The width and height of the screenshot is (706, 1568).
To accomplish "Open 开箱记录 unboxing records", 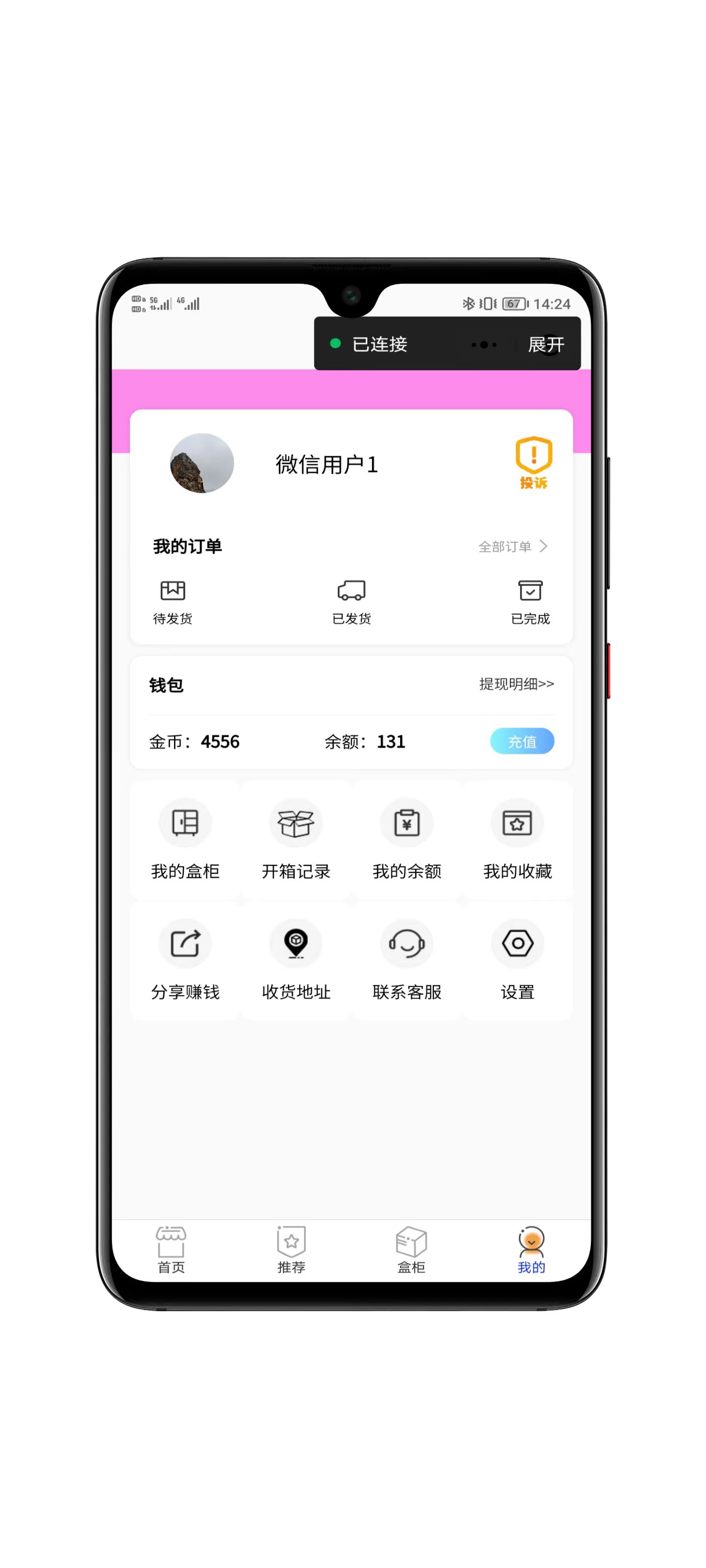I will coord(296,839).
